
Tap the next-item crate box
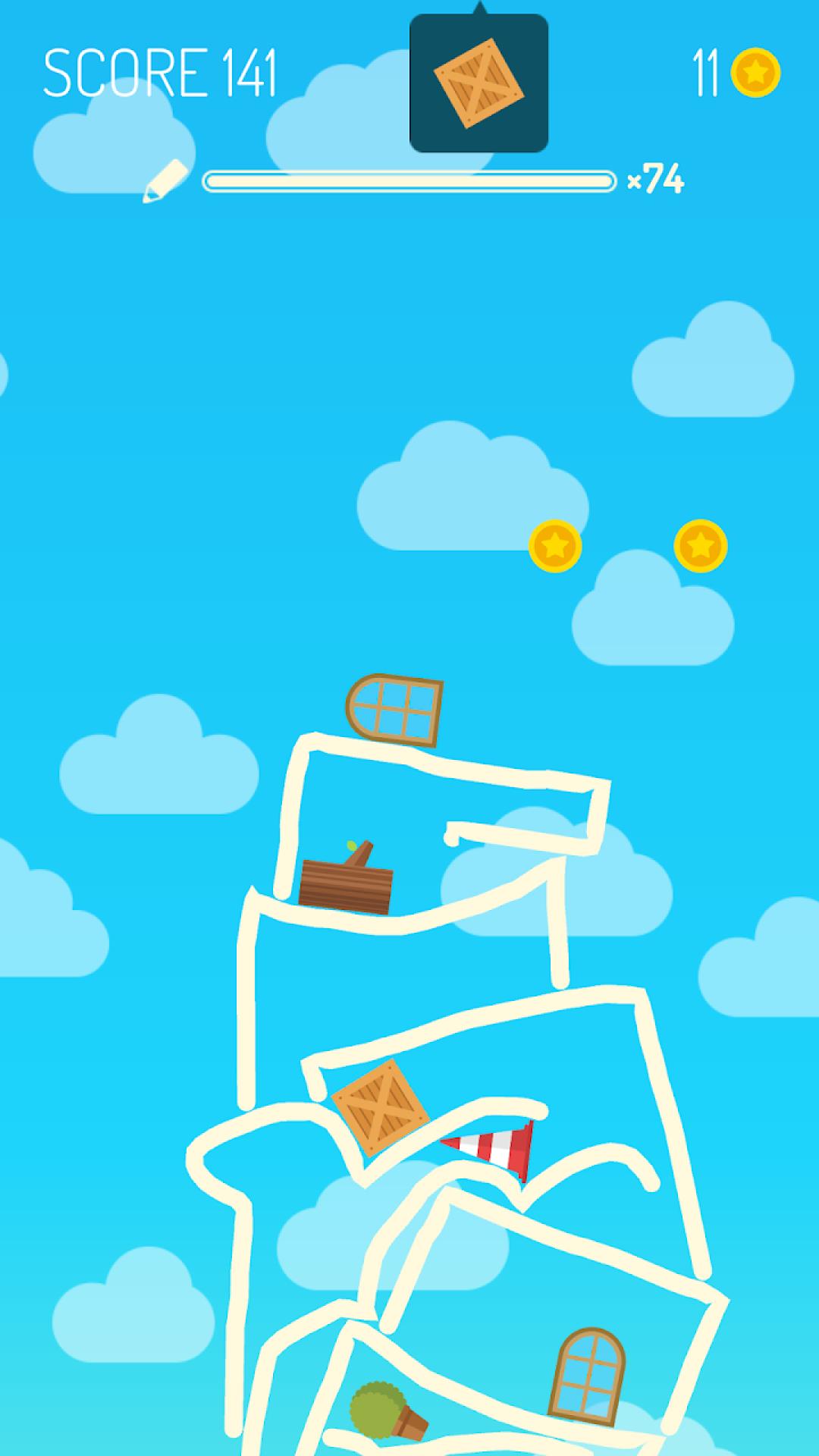coord(479,83)
